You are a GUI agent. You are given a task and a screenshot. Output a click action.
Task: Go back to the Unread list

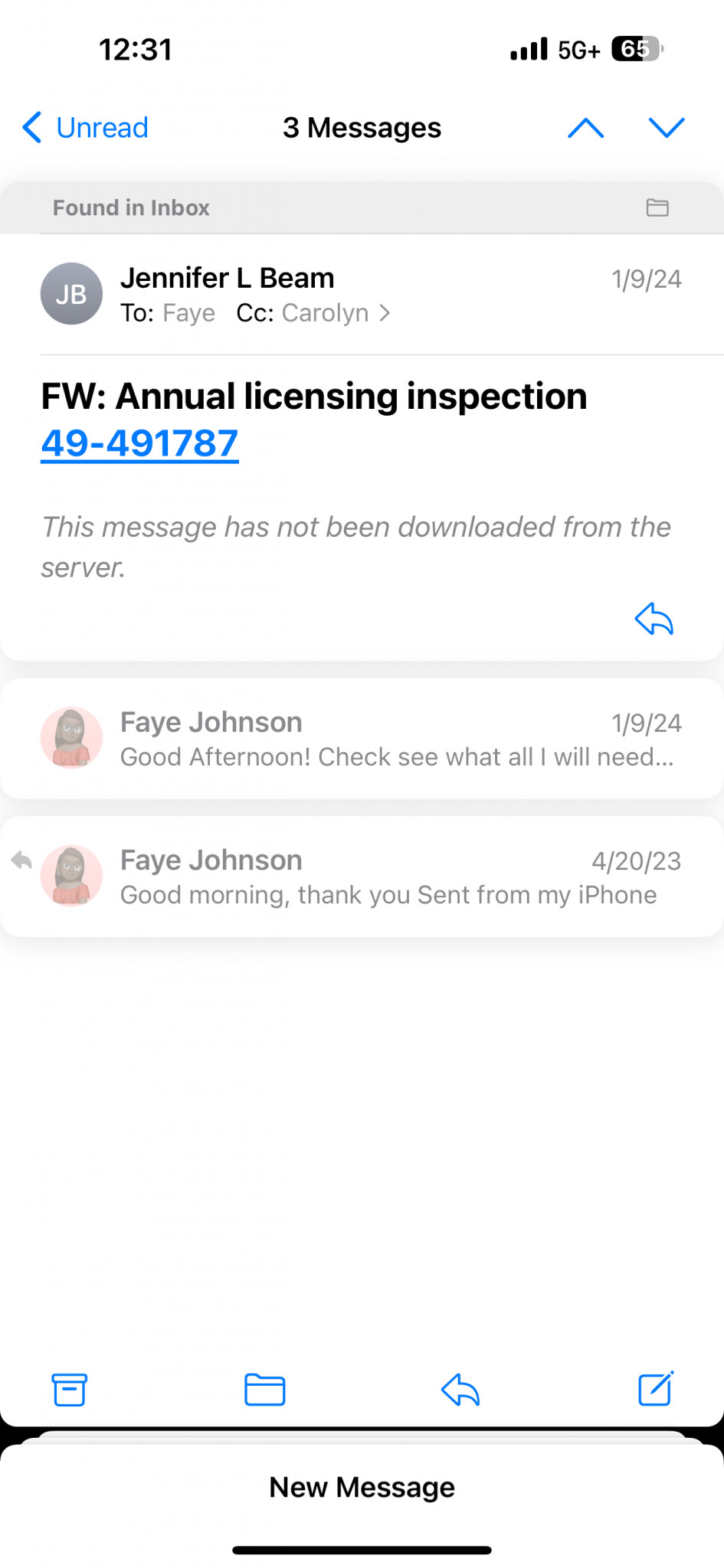[85, 128]
